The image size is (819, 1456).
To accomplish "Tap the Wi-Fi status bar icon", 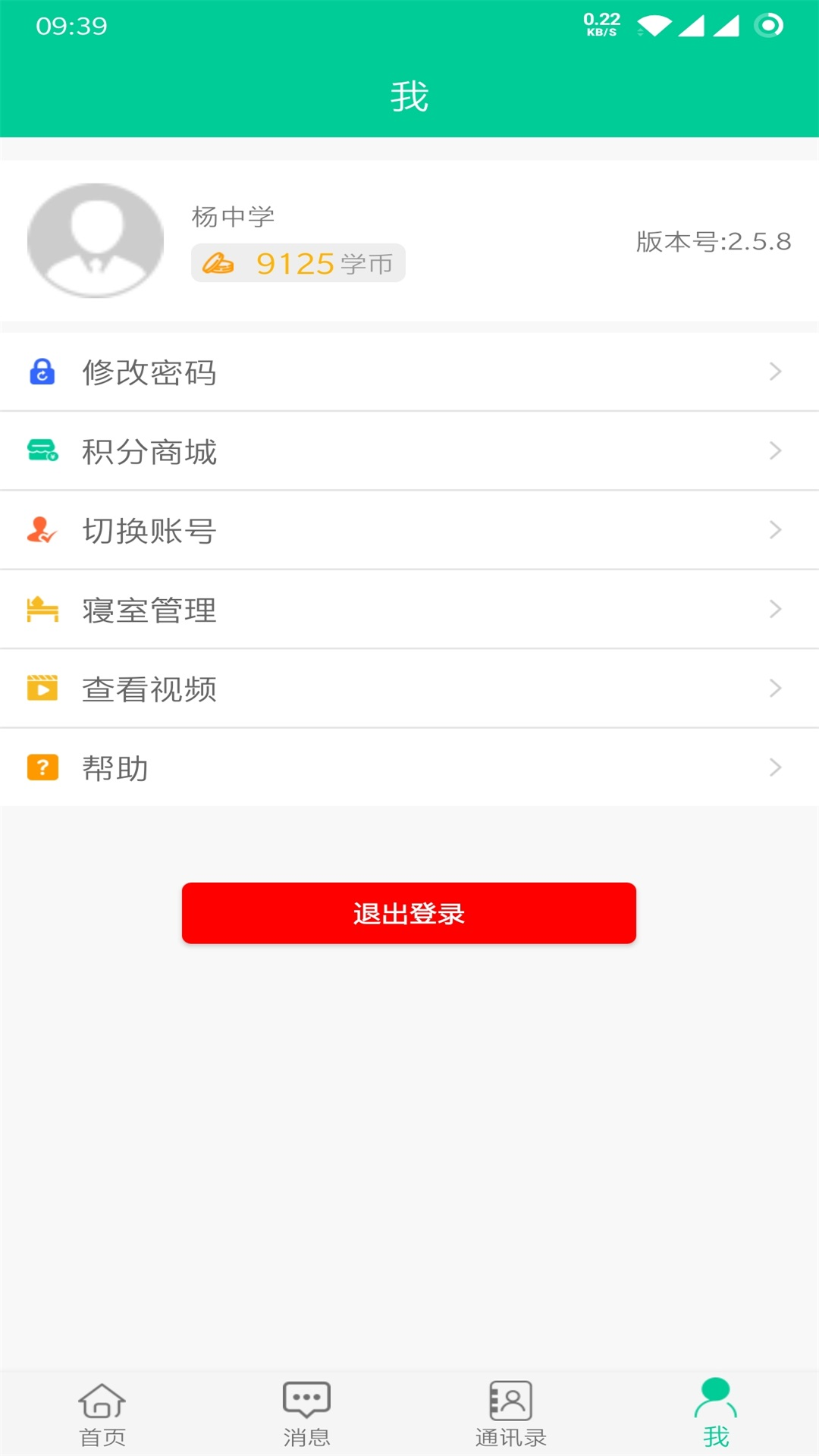I will pyautogui.click(x=654, y=24).
